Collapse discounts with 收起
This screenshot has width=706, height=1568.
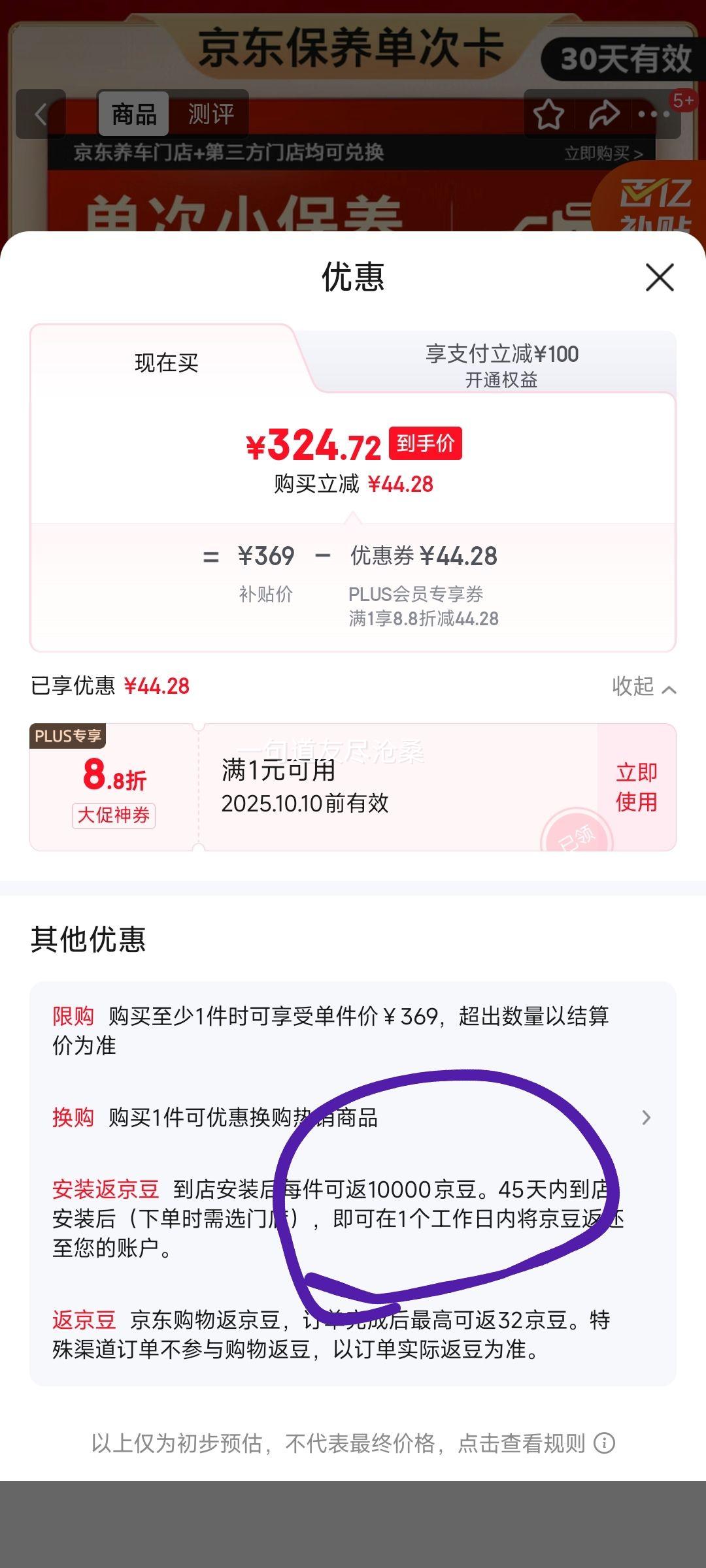tap(643, 687)
